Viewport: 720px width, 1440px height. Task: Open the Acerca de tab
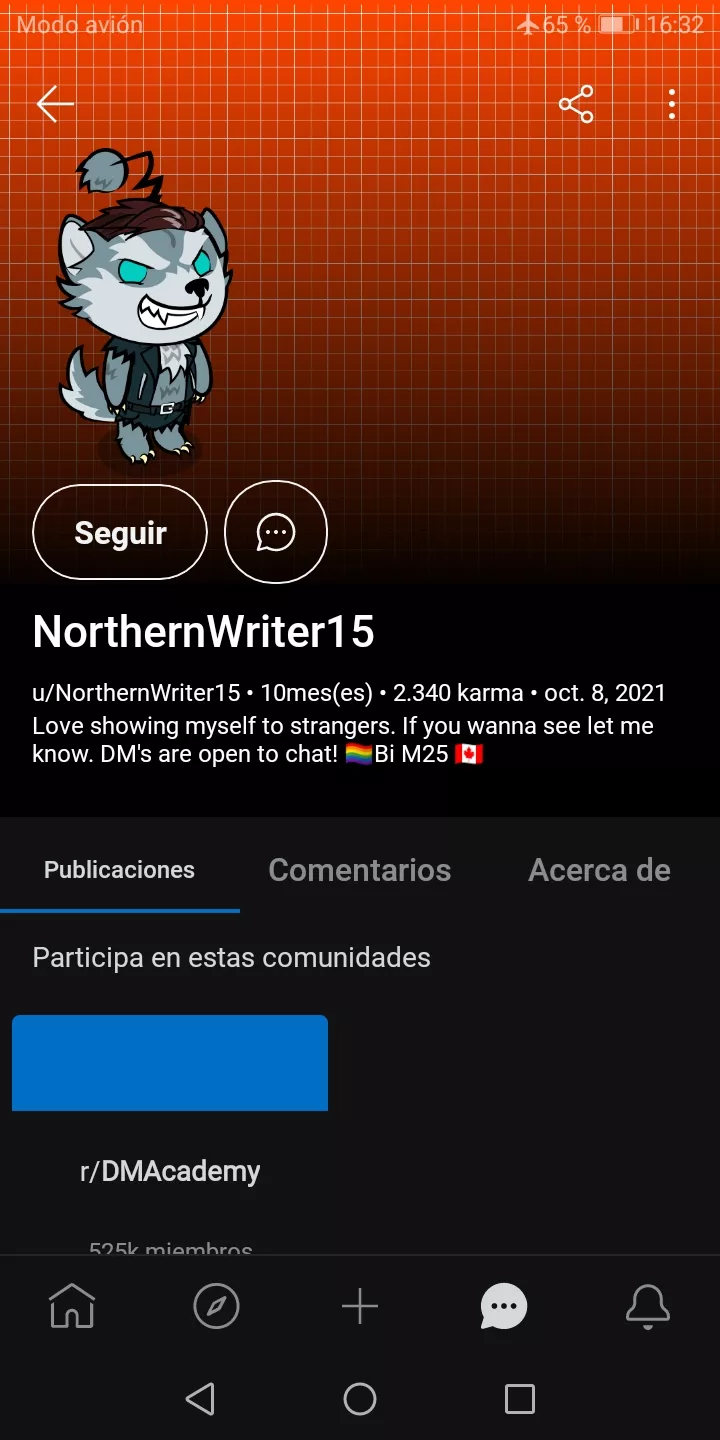point(599,870)
